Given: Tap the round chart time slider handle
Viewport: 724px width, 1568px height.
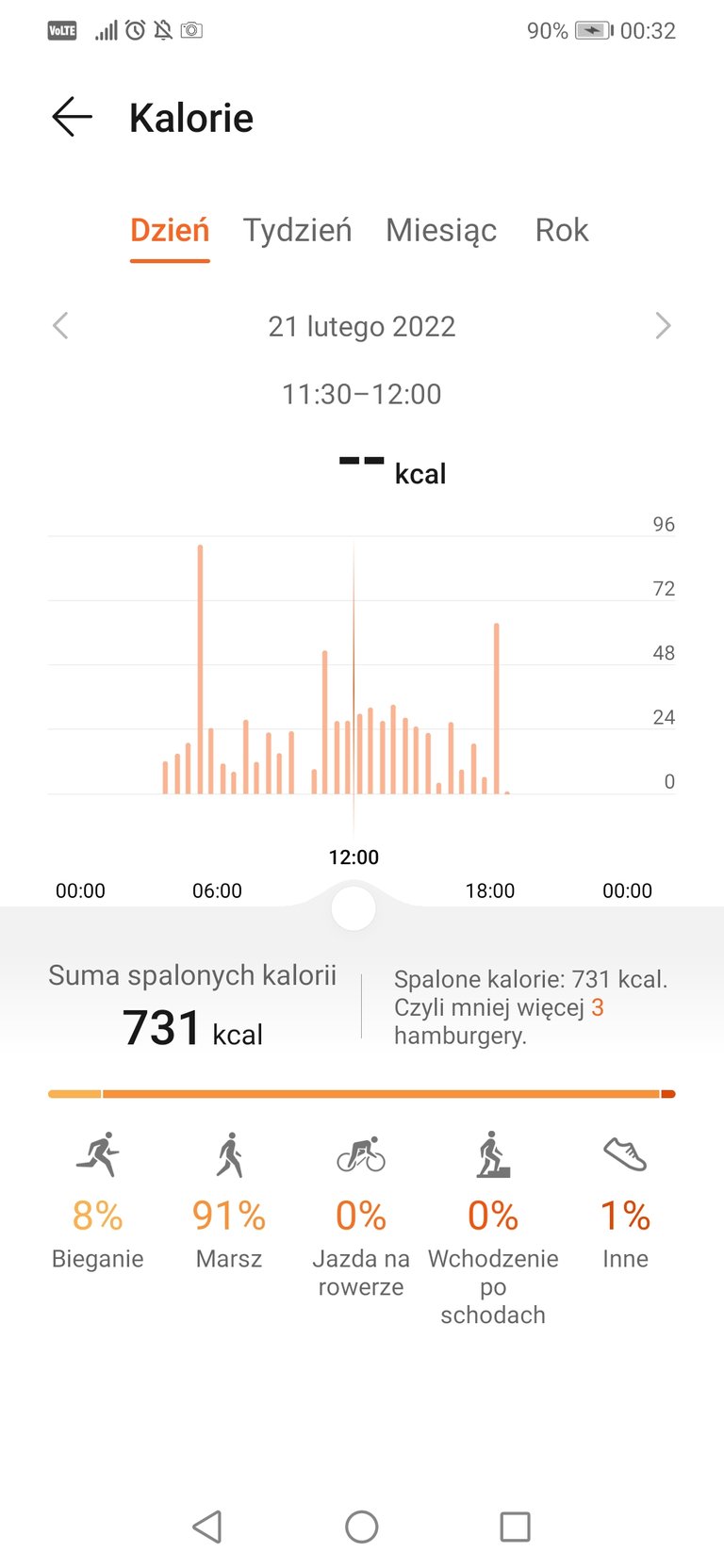Looking at the screenshot, I should pos(354,908).
